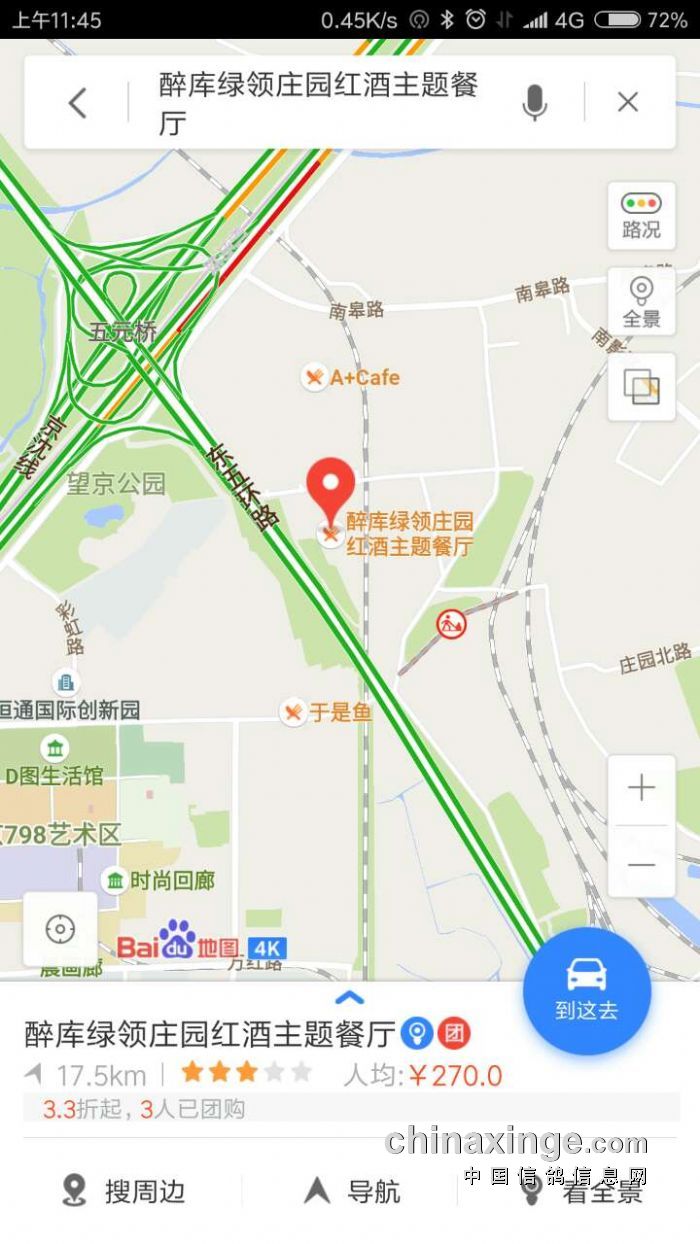Zoom out with the minus button
Viewport: 700px width, 1244px height.
tap(641, 864)
